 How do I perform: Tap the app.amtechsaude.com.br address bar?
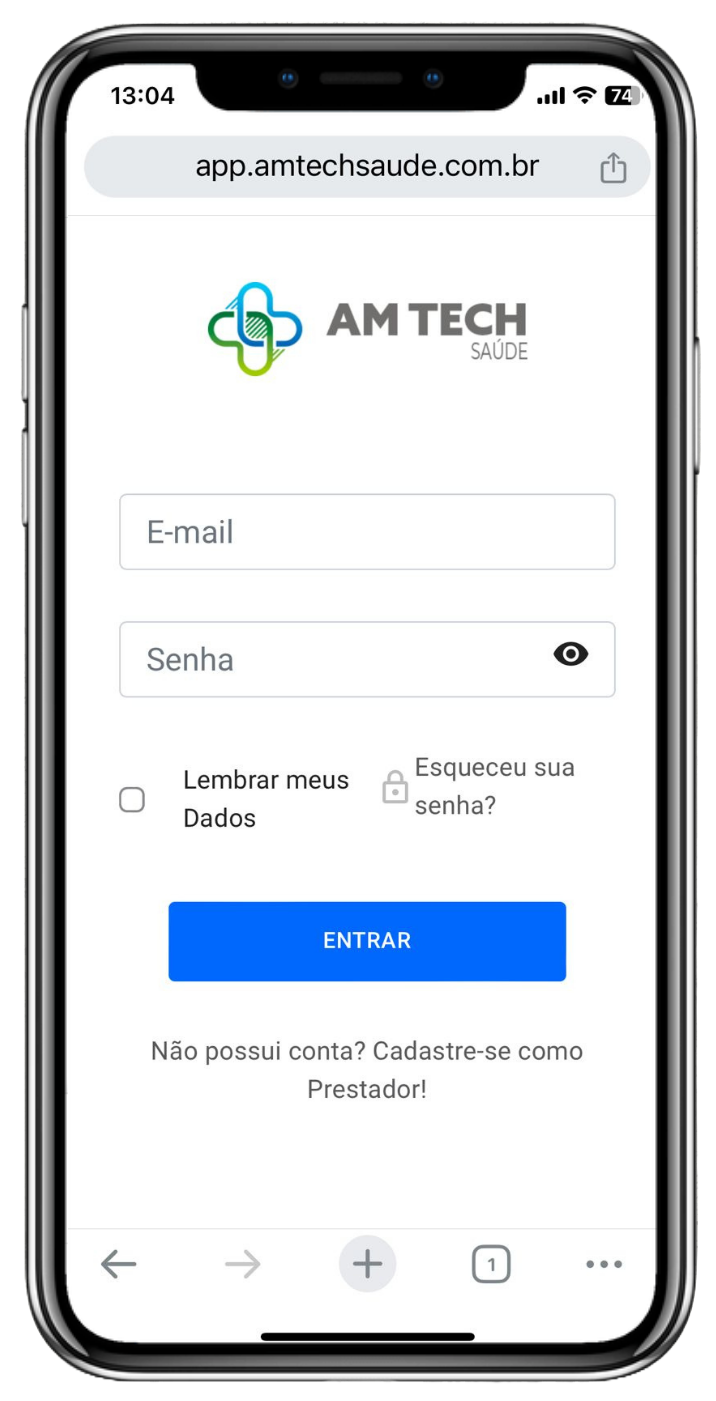tap(366, 167)
